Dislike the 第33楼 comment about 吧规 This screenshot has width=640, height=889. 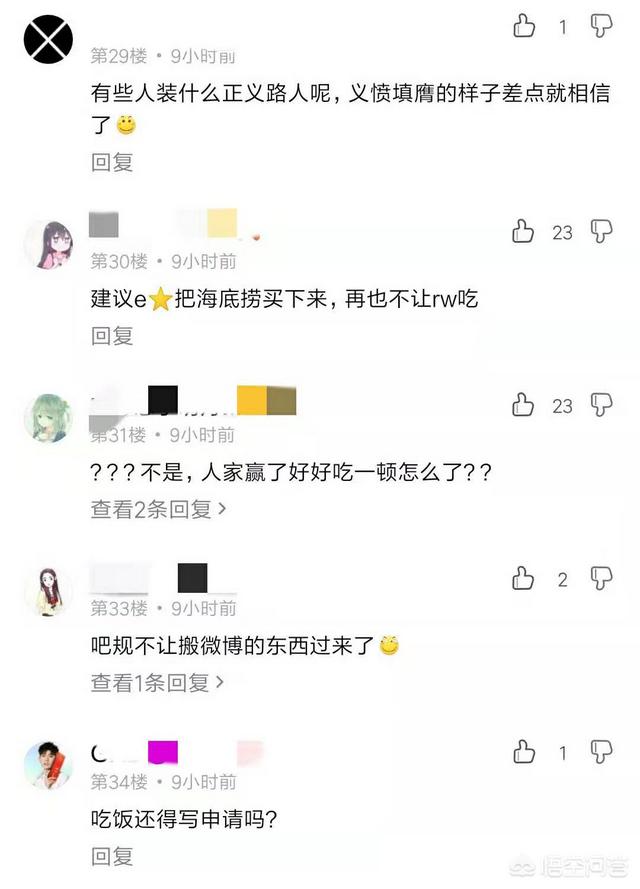pos(601,578)
